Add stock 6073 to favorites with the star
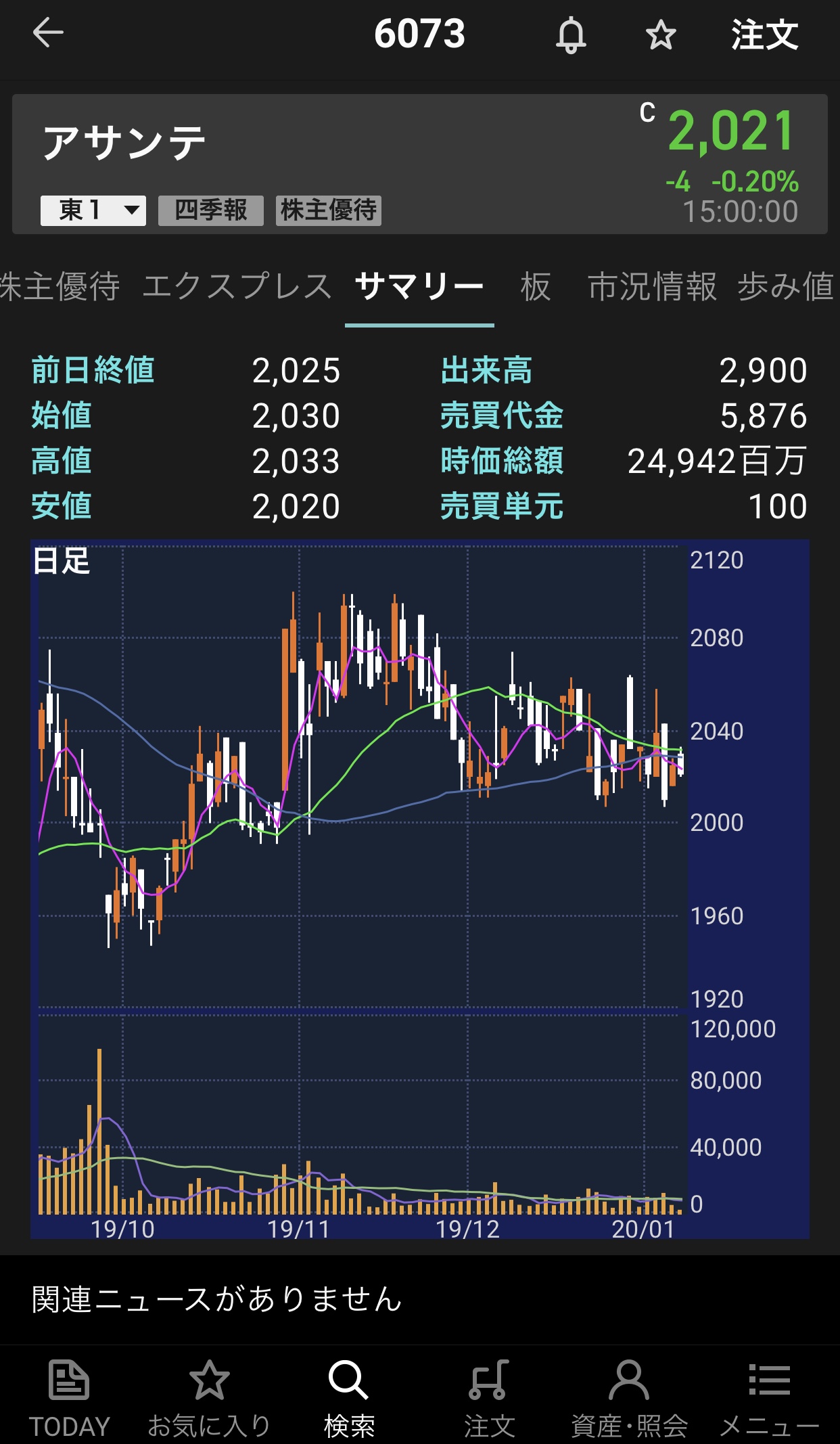The width and height of the screenshot is (840, 1444). (x=660, y=35)
